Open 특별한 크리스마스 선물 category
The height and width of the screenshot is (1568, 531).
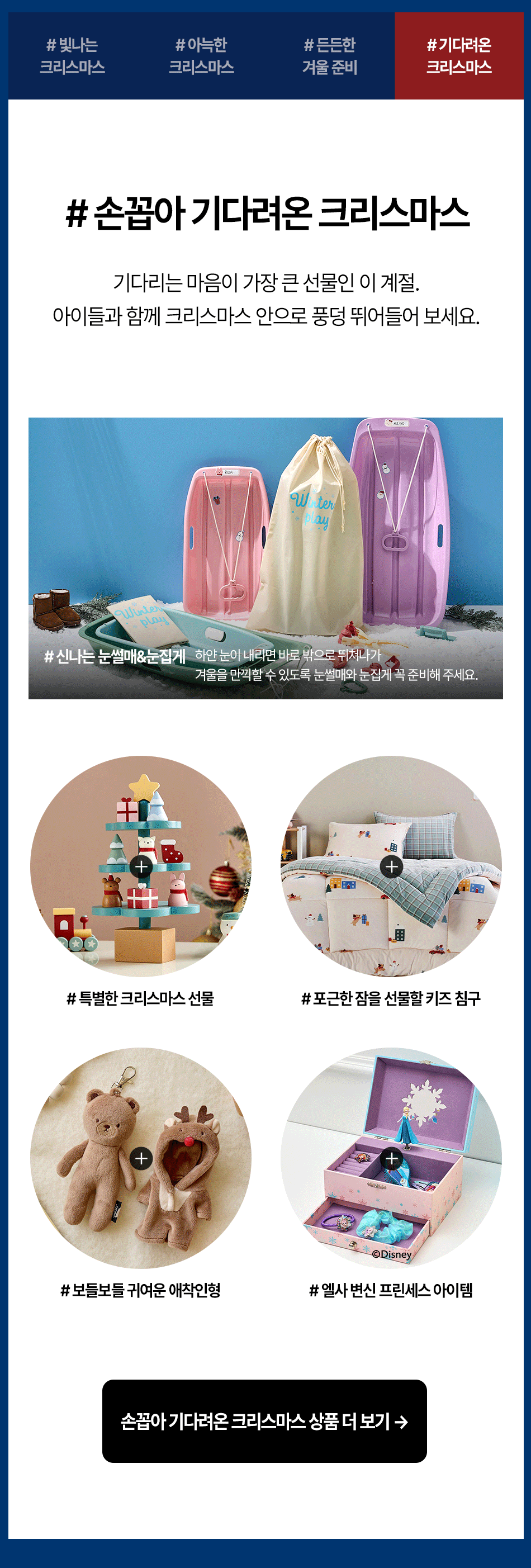141,866
